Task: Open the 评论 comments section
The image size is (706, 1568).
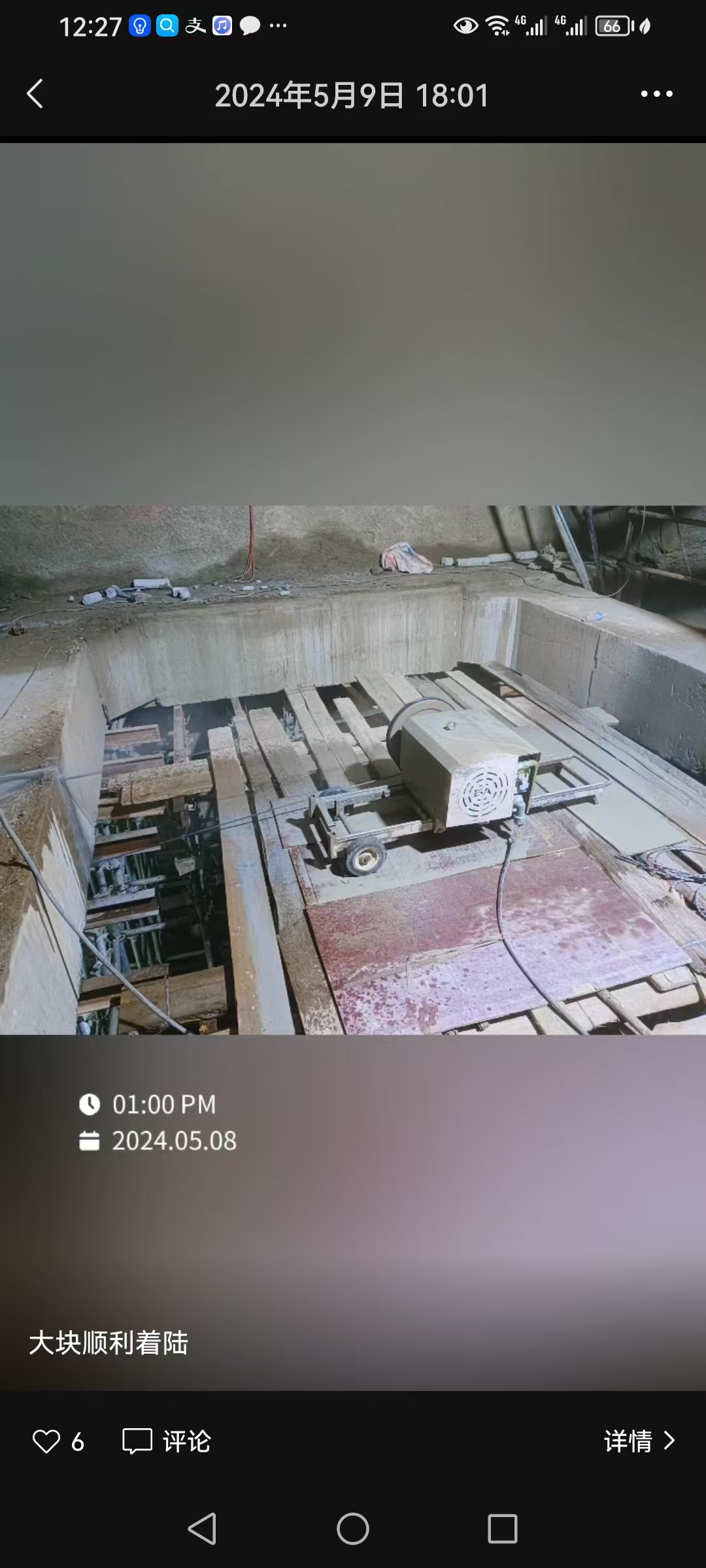Action: click(167, 1441)
